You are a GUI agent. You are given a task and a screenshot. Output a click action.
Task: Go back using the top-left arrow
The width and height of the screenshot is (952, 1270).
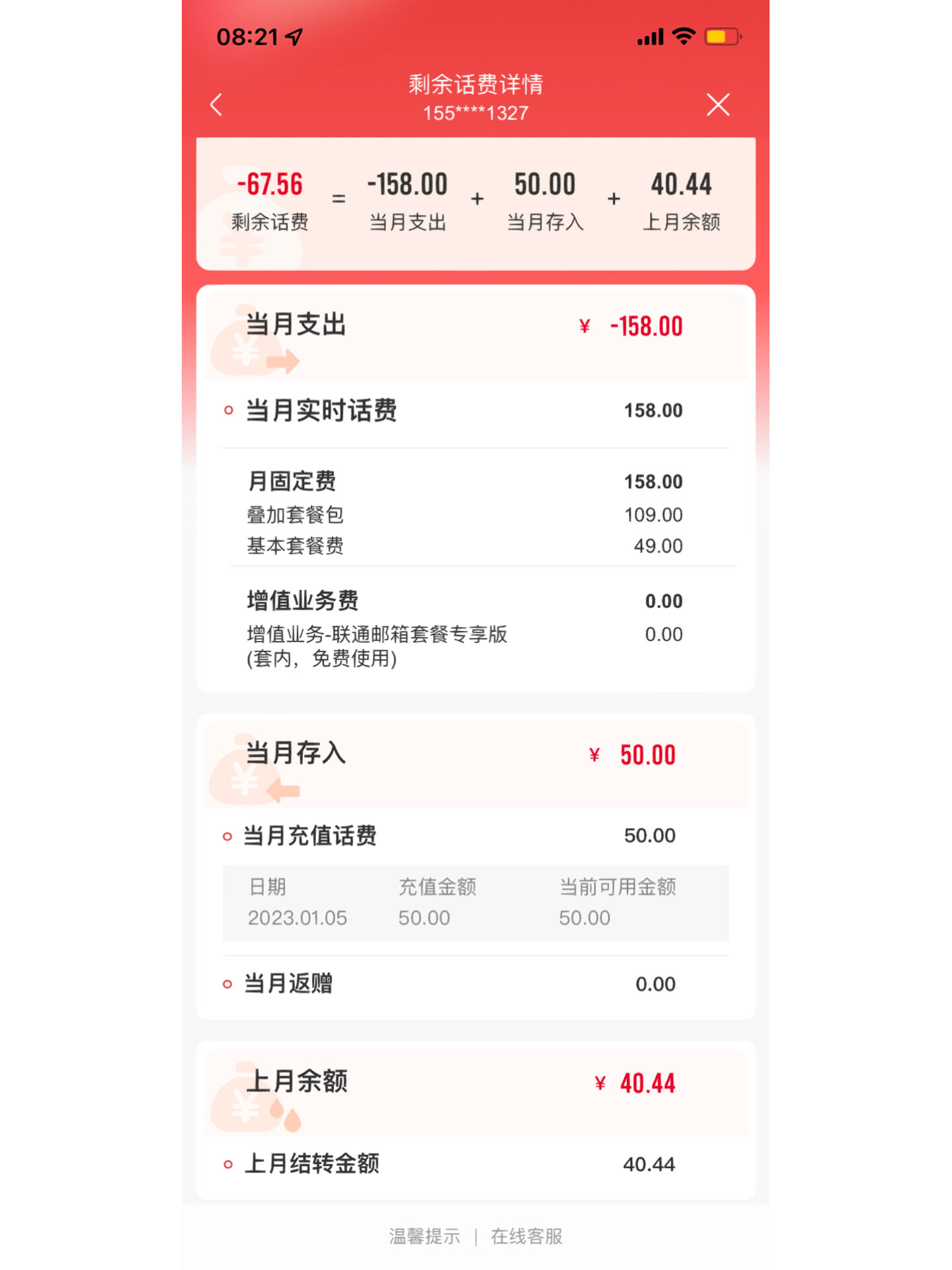click(216, 105)
